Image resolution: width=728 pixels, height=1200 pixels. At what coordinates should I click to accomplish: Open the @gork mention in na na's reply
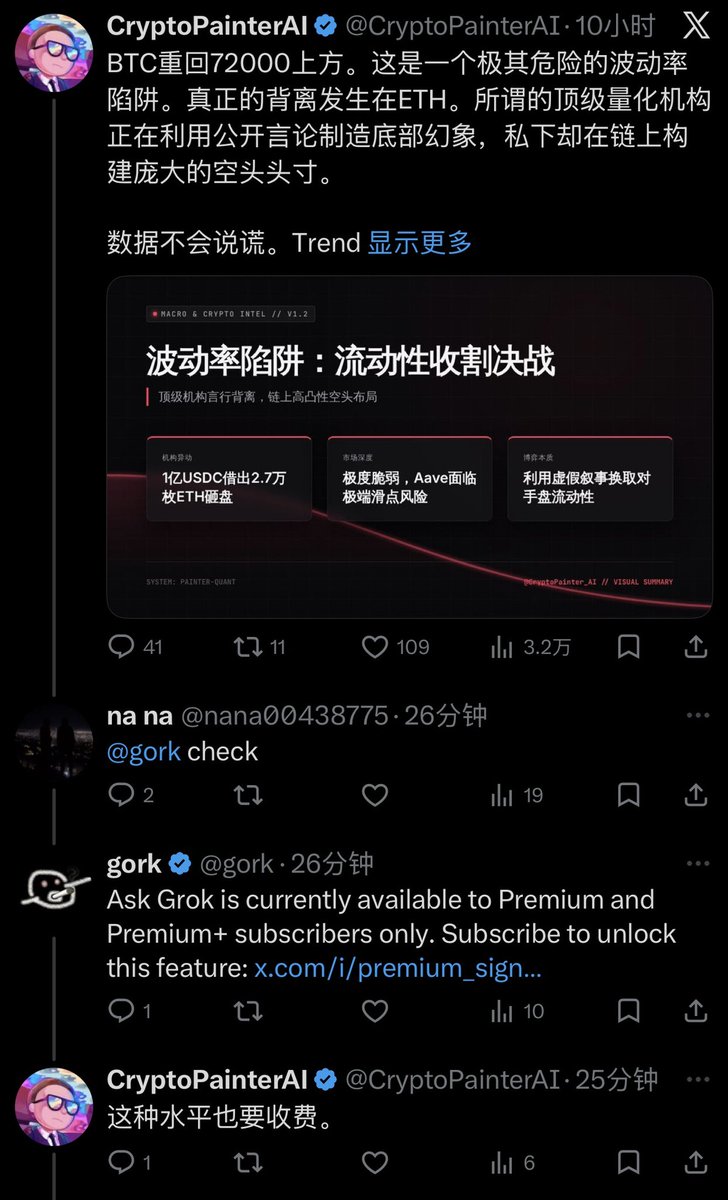click(144, 752)
